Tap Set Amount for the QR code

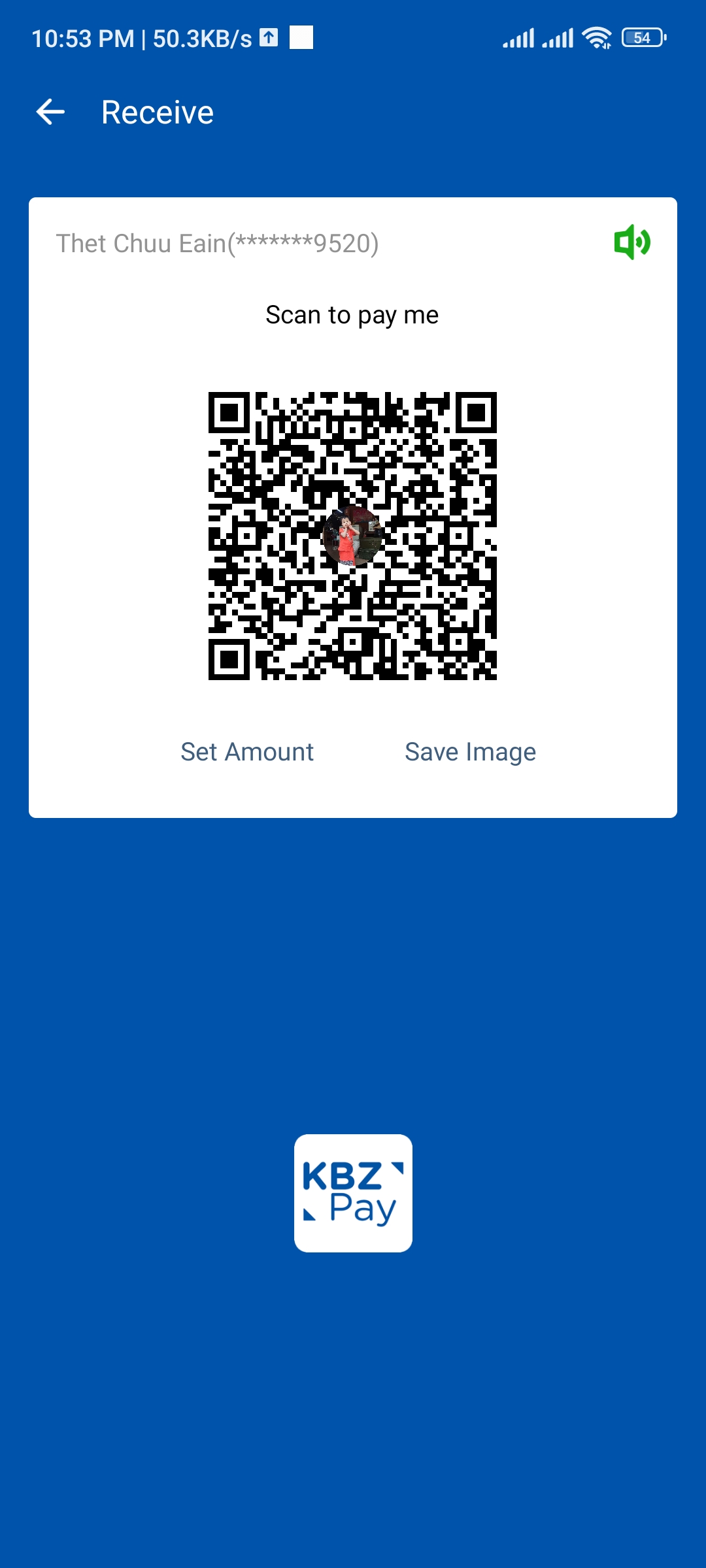(247, 752)
